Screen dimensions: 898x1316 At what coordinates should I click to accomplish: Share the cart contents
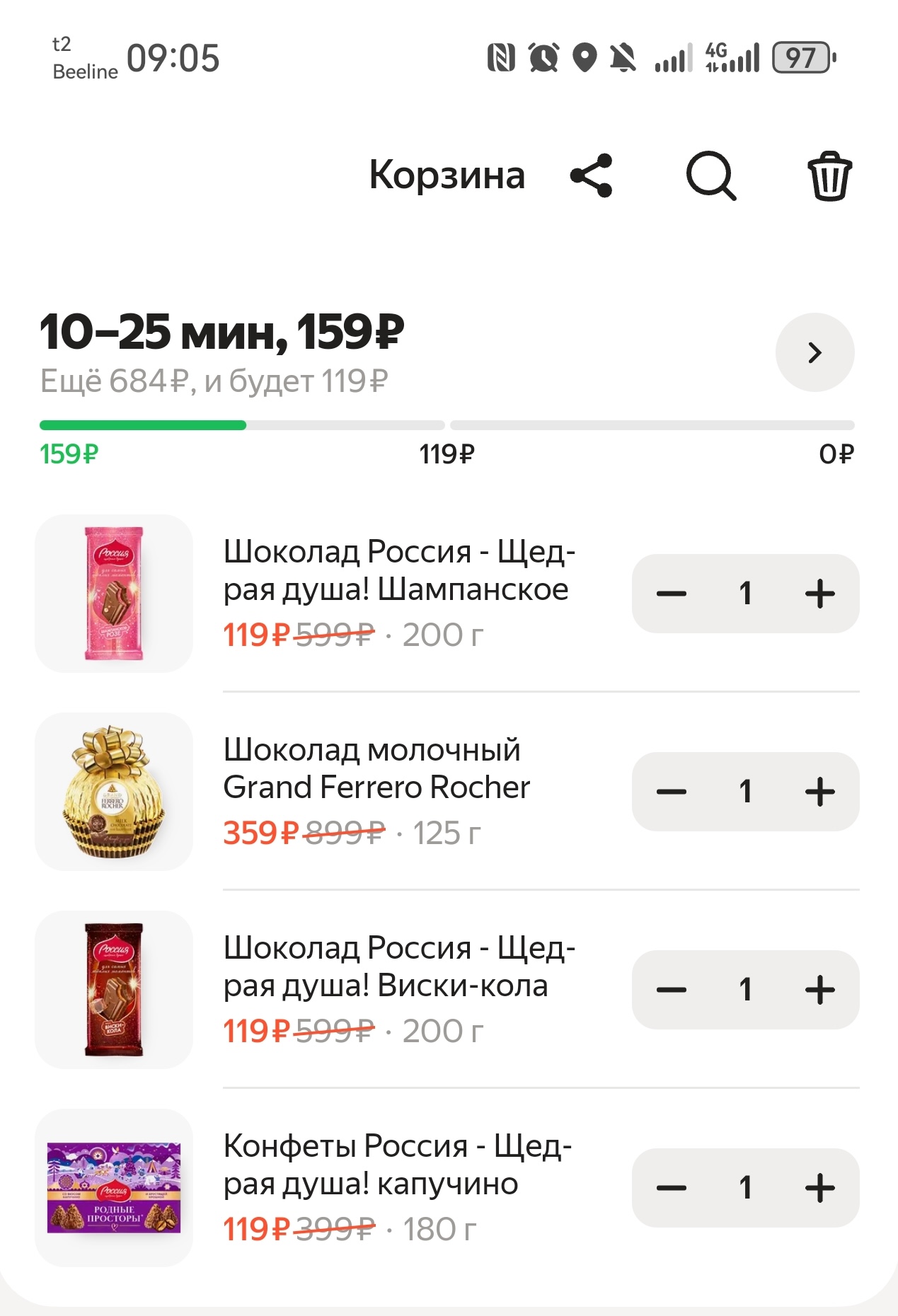[x=592, y=175]
